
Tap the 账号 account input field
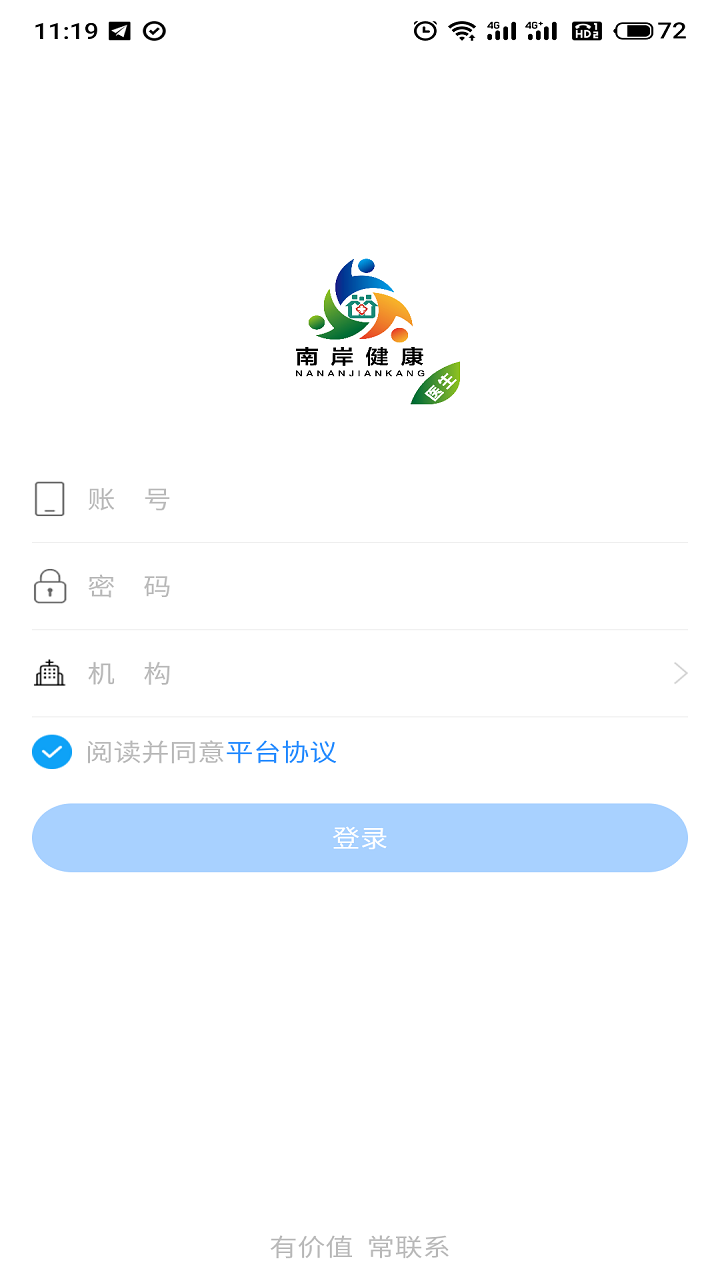pos(380,499)
